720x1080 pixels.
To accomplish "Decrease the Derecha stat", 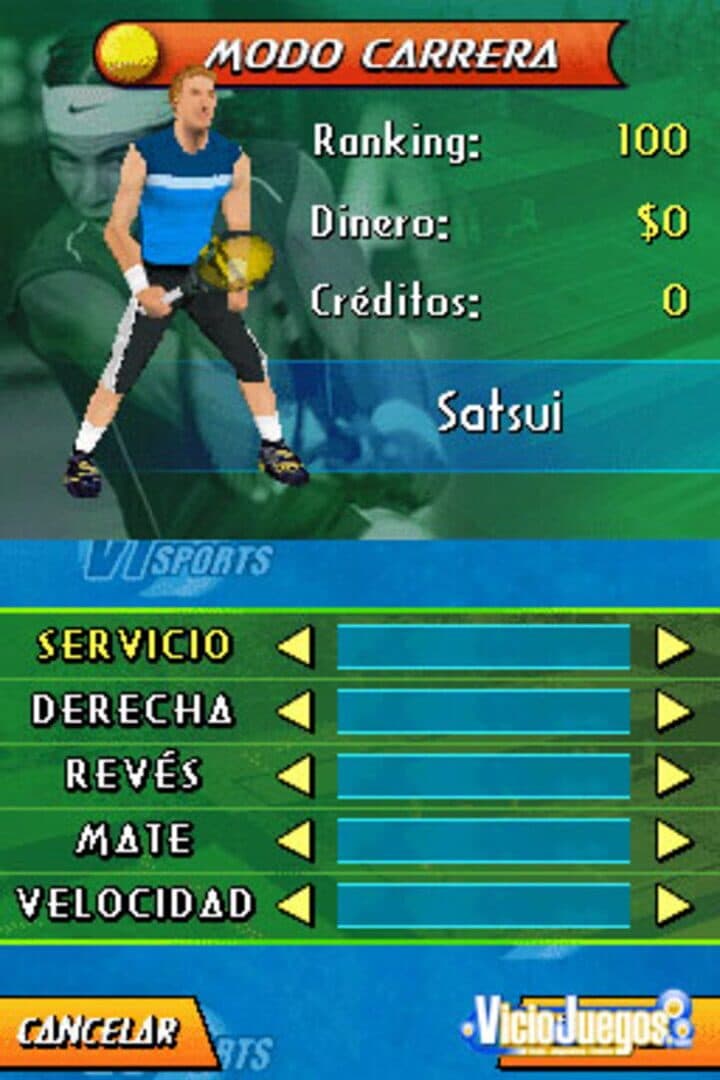I will (295, 712).
